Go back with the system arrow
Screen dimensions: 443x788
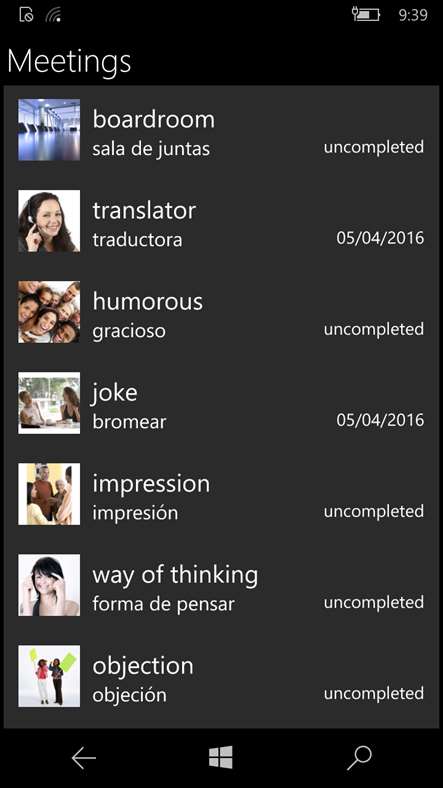[83, 758]
